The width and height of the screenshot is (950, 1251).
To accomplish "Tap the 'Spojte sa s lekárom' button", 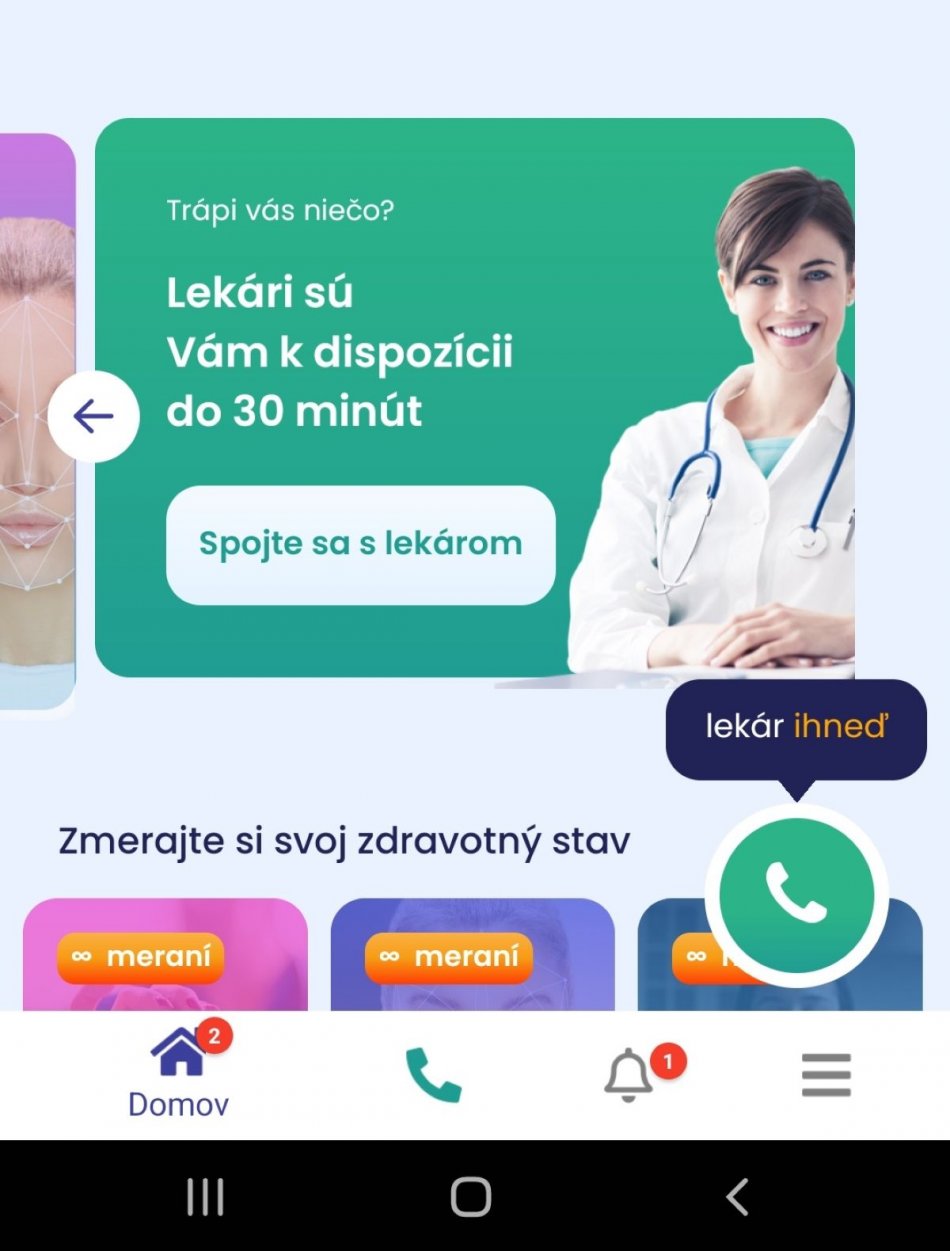I will [360, 544].
